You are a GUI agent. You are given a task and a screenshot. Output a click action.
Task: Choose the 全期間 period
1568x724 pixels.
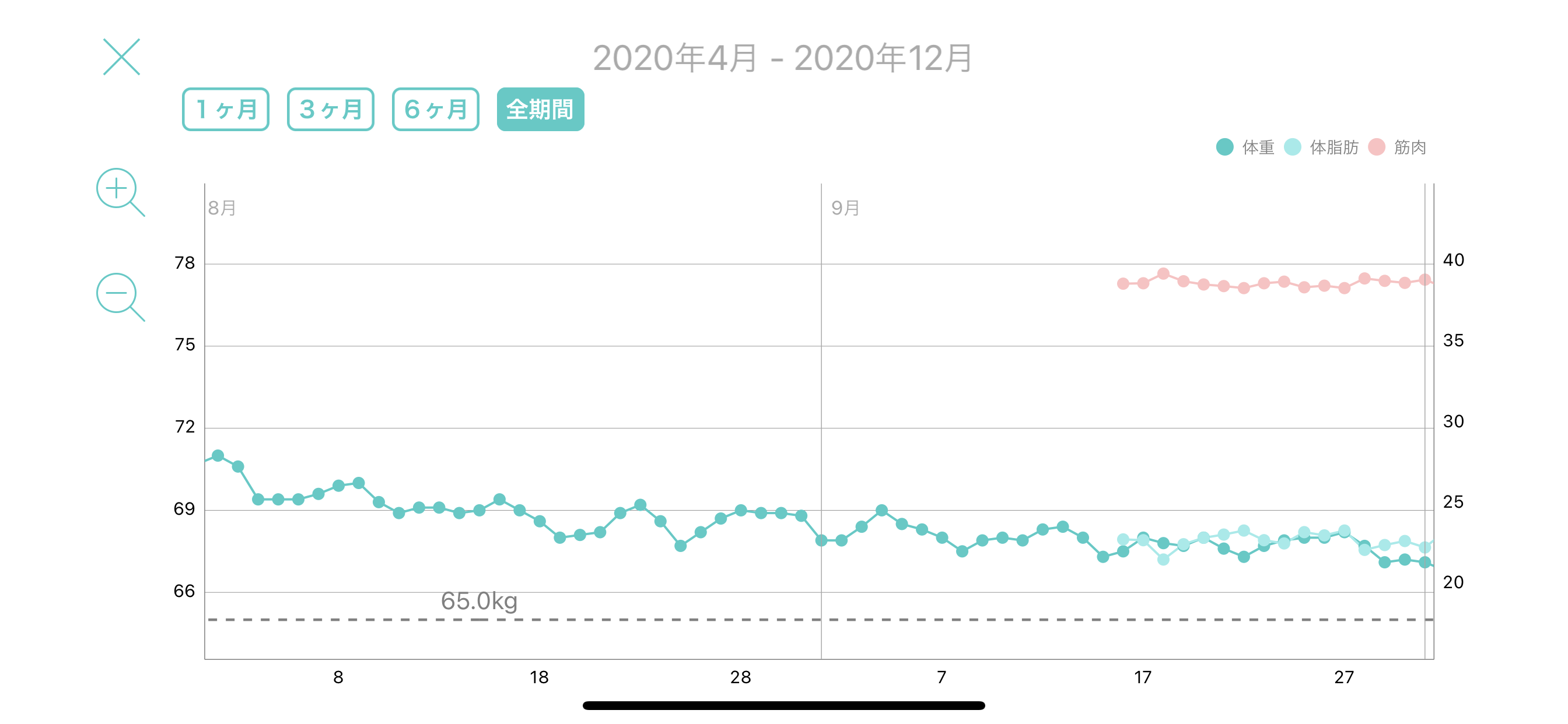(540, 110)
